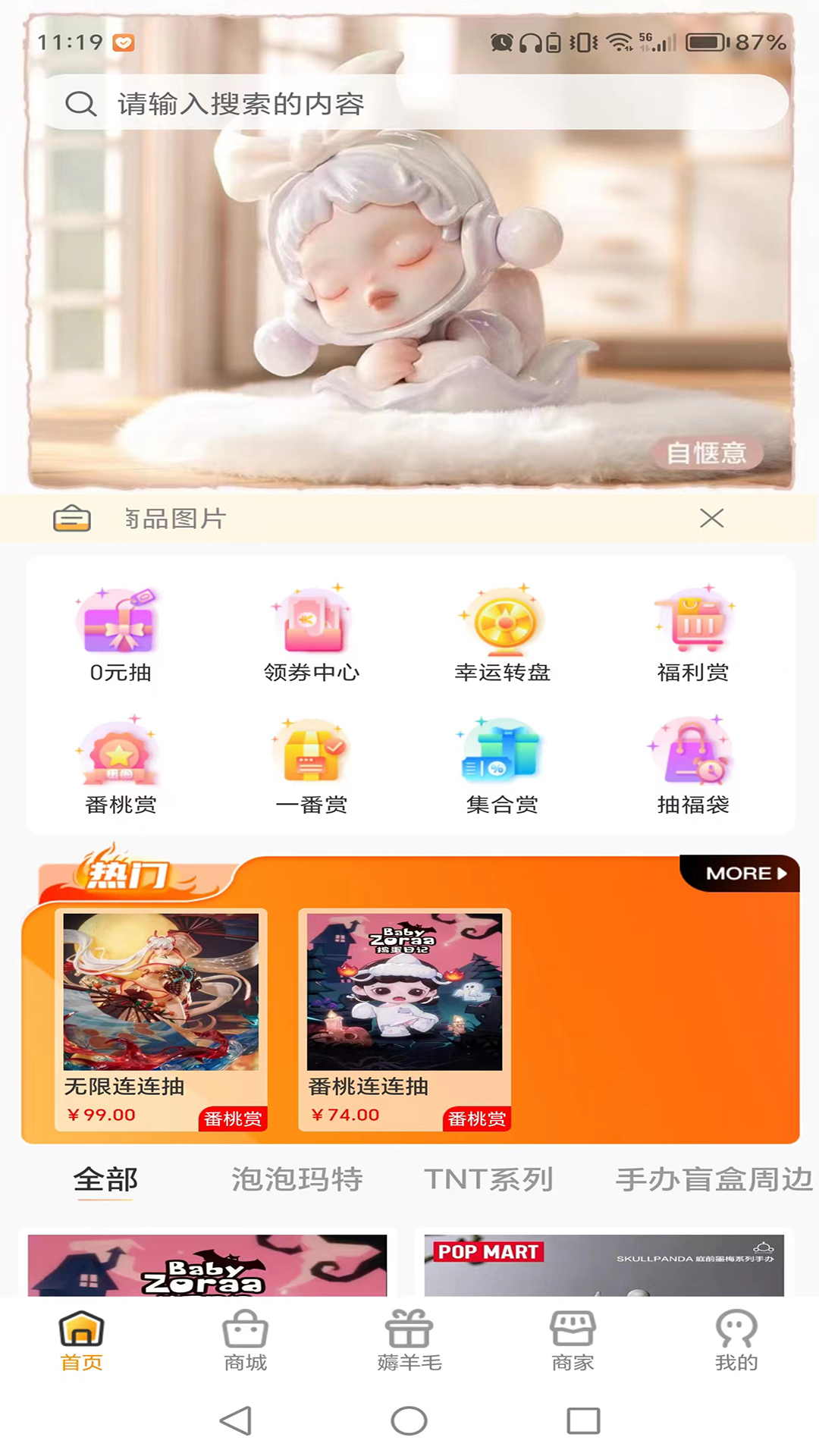Tap MORE in the hot section
819x1456 pixels.
point(745,874)
